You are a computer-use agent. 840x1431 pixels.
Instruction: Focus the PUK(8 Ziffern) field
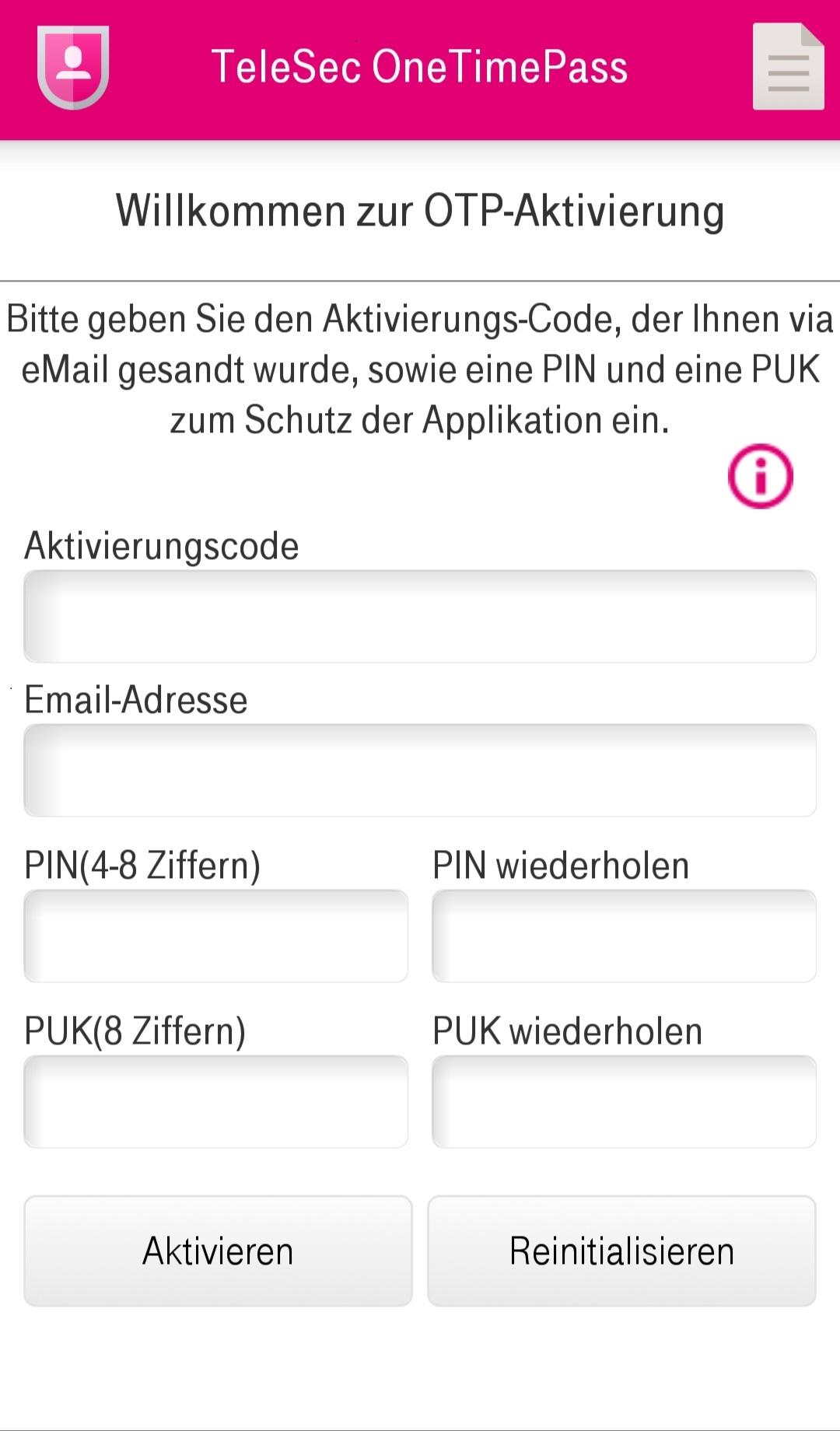tap(216, 1101)
